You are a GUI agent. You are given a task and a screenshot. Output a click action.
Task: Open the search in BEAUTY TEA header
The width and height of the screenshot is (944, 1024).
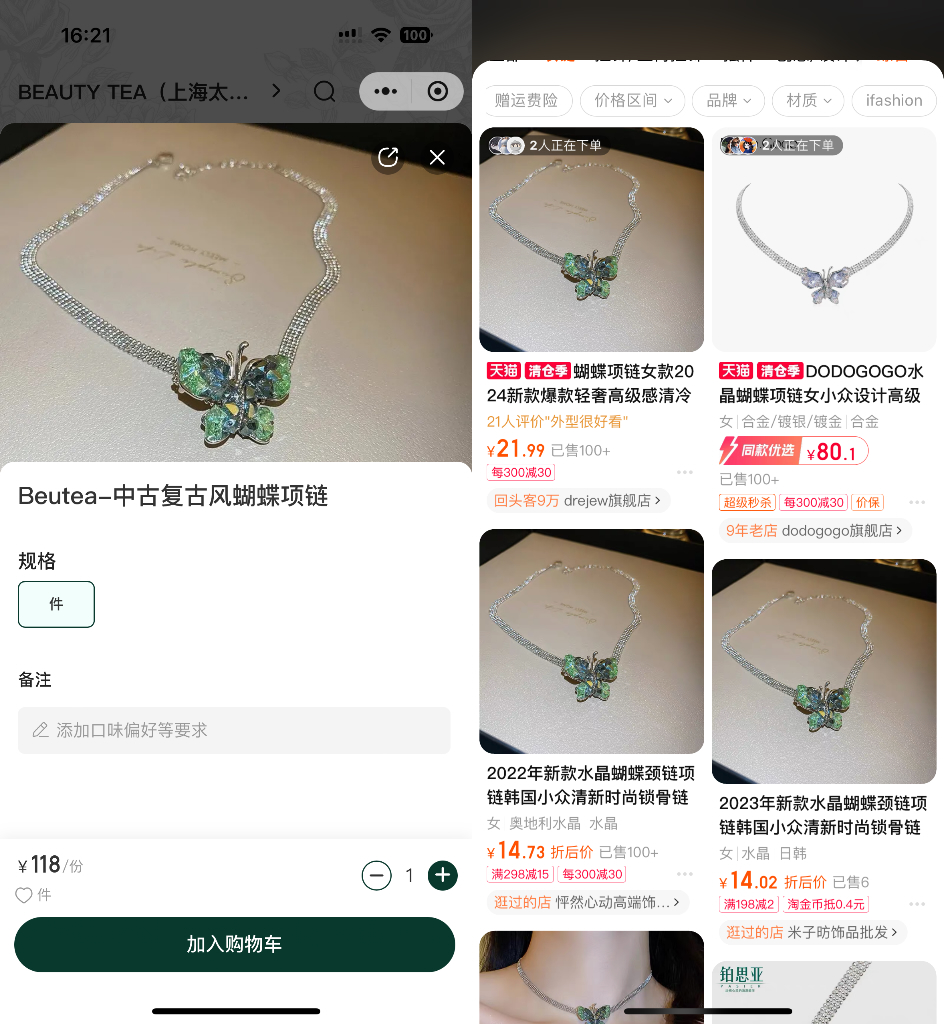pyautogui.click(x=324, y=92)
